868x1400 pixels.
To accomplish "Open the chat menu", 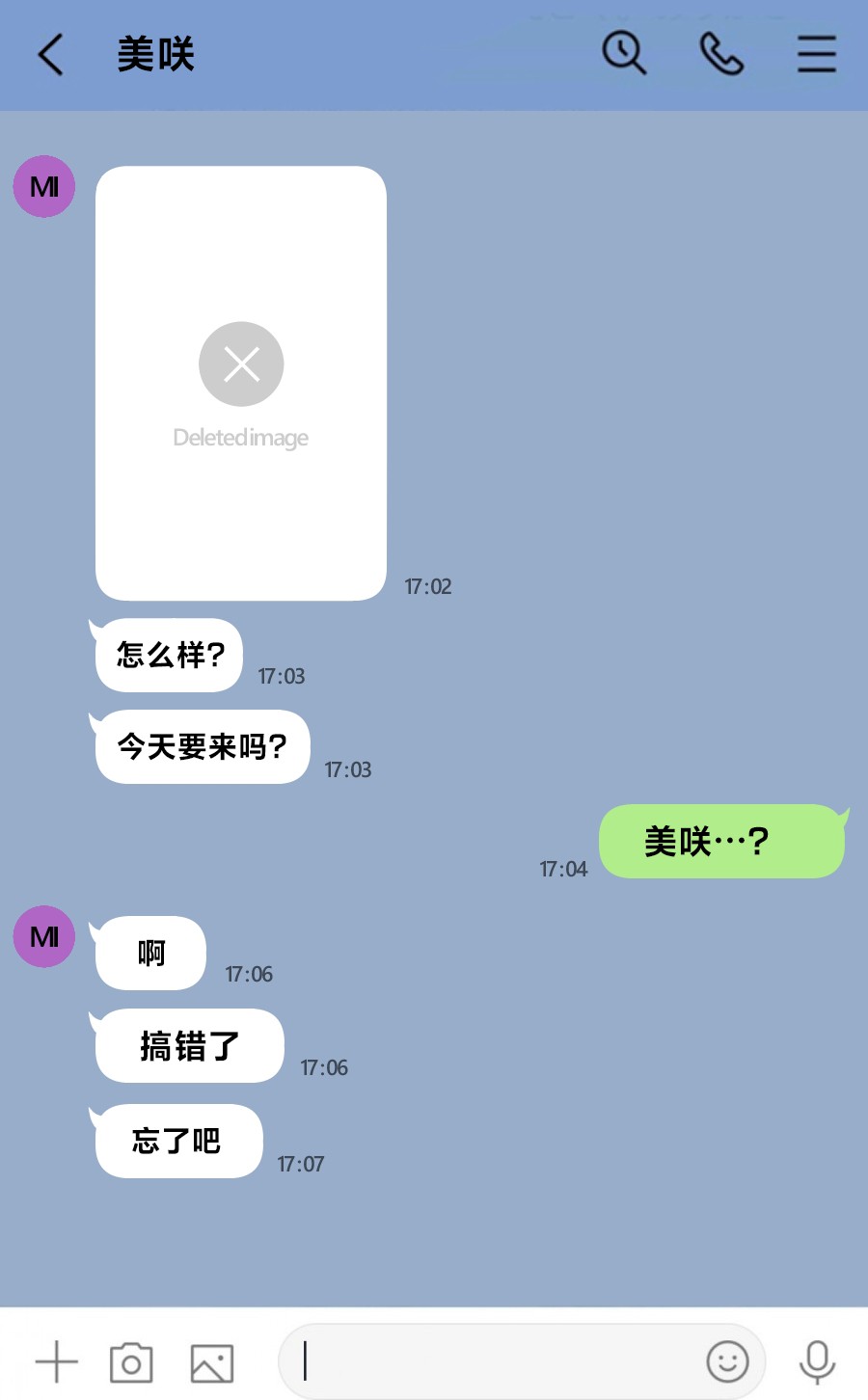I will [x=816, y=54].
